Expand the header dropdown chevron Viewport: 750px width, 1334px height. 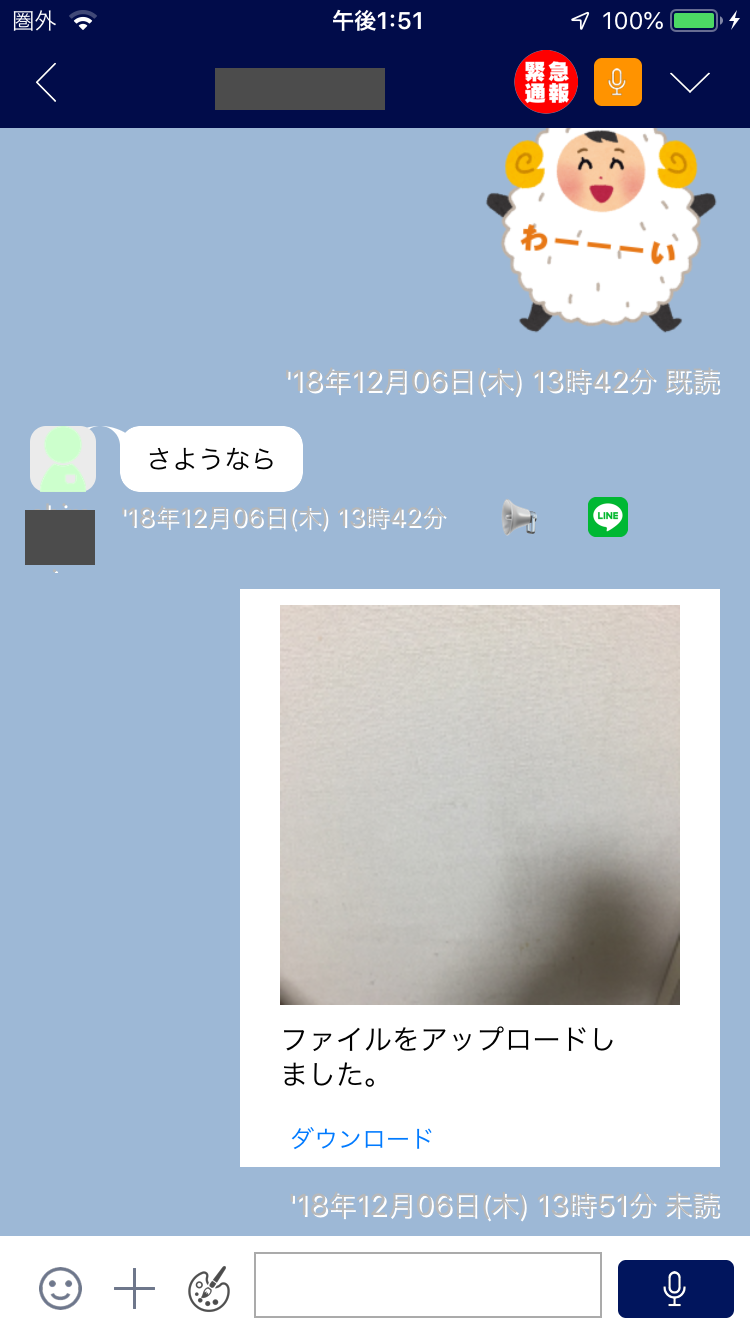pos(690,83)
